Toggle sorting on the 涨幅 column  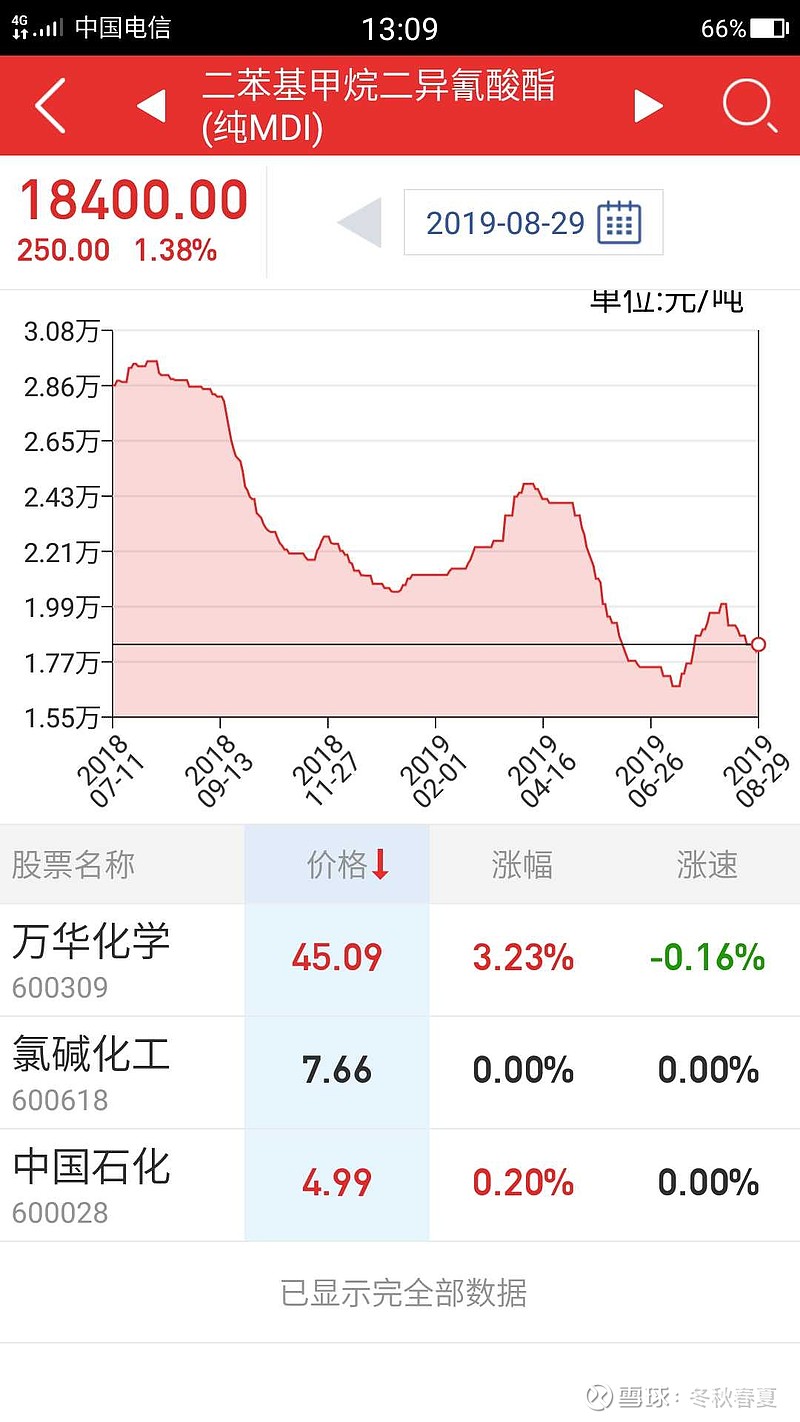[x=521, y=865]
